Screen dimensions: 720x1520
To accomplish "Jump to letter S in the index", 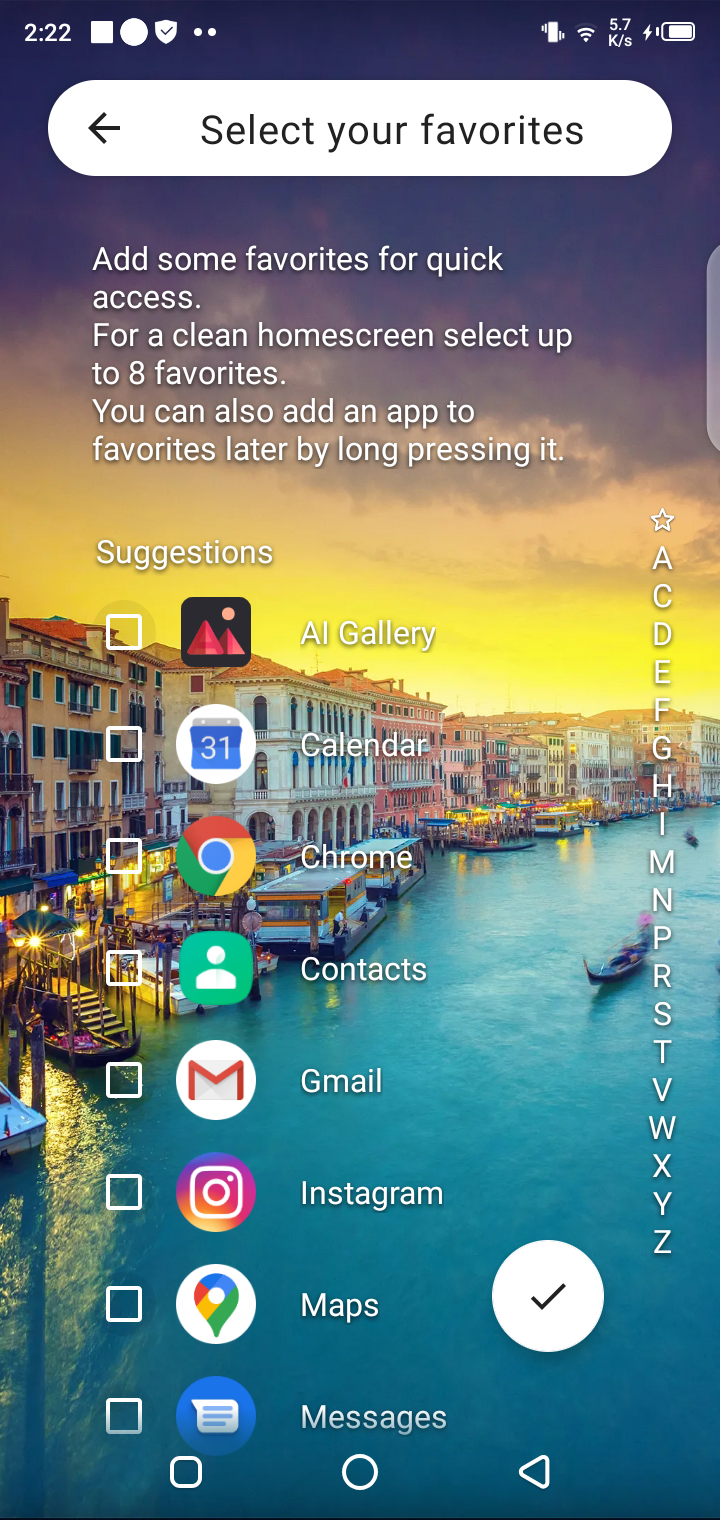I will [662, 1014].
